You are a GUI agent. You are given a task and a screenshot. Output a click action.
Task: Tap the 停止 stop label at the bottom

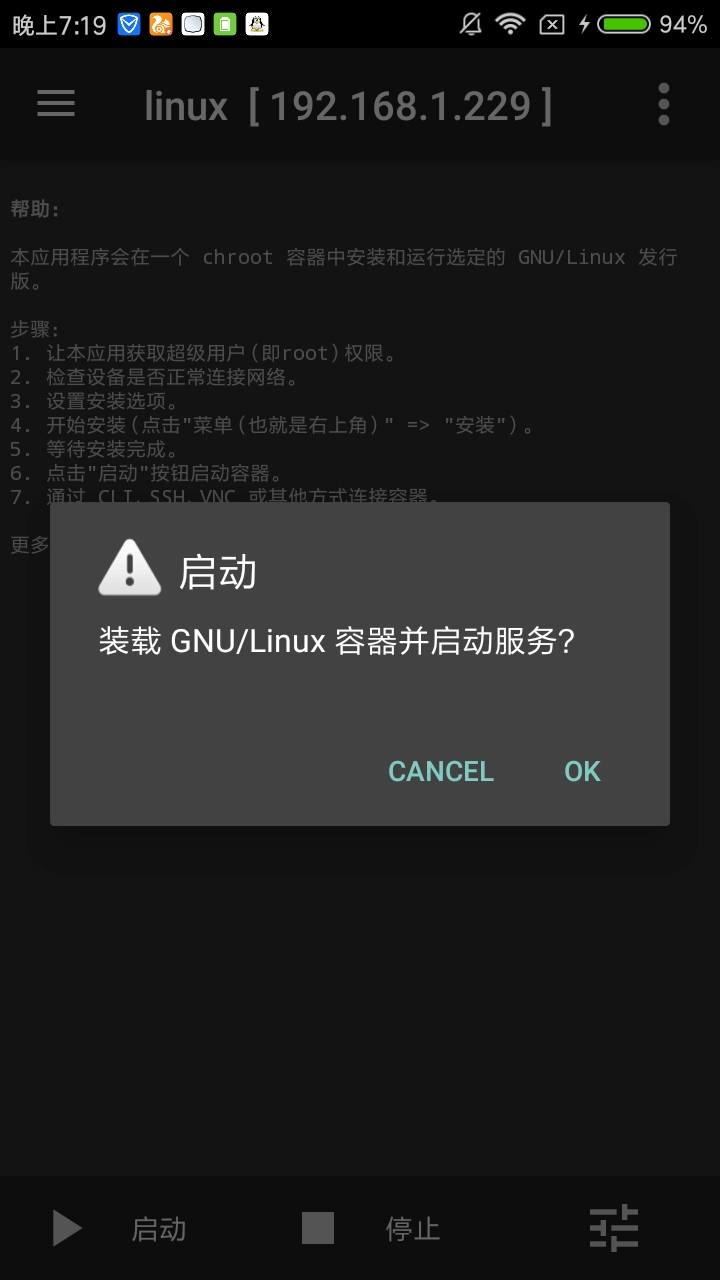click(412, 1228)
